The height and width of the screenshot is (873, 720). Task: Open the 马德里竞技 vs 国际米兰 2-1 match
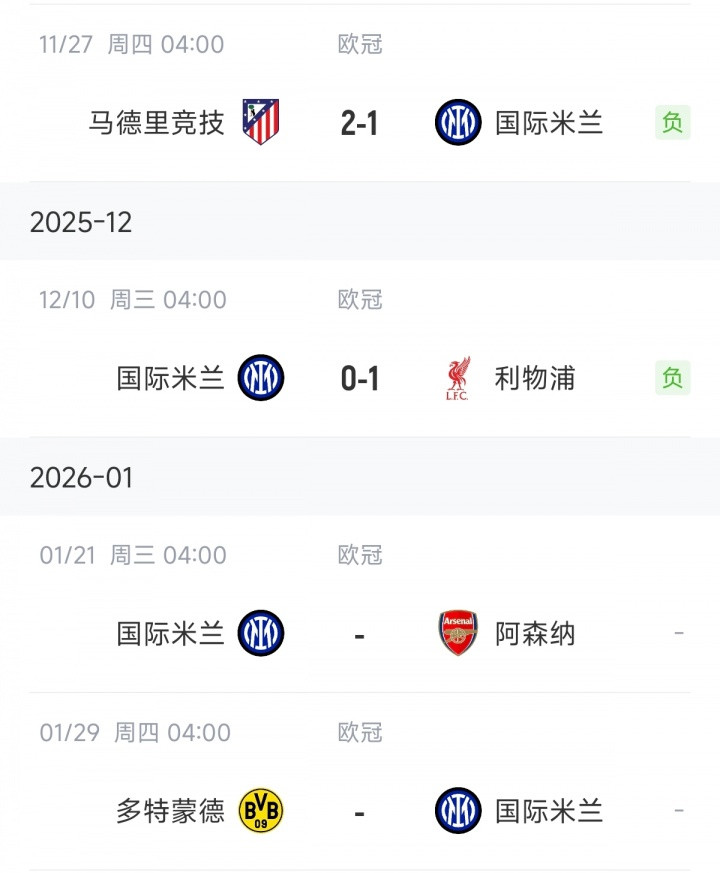click(359, 123)
